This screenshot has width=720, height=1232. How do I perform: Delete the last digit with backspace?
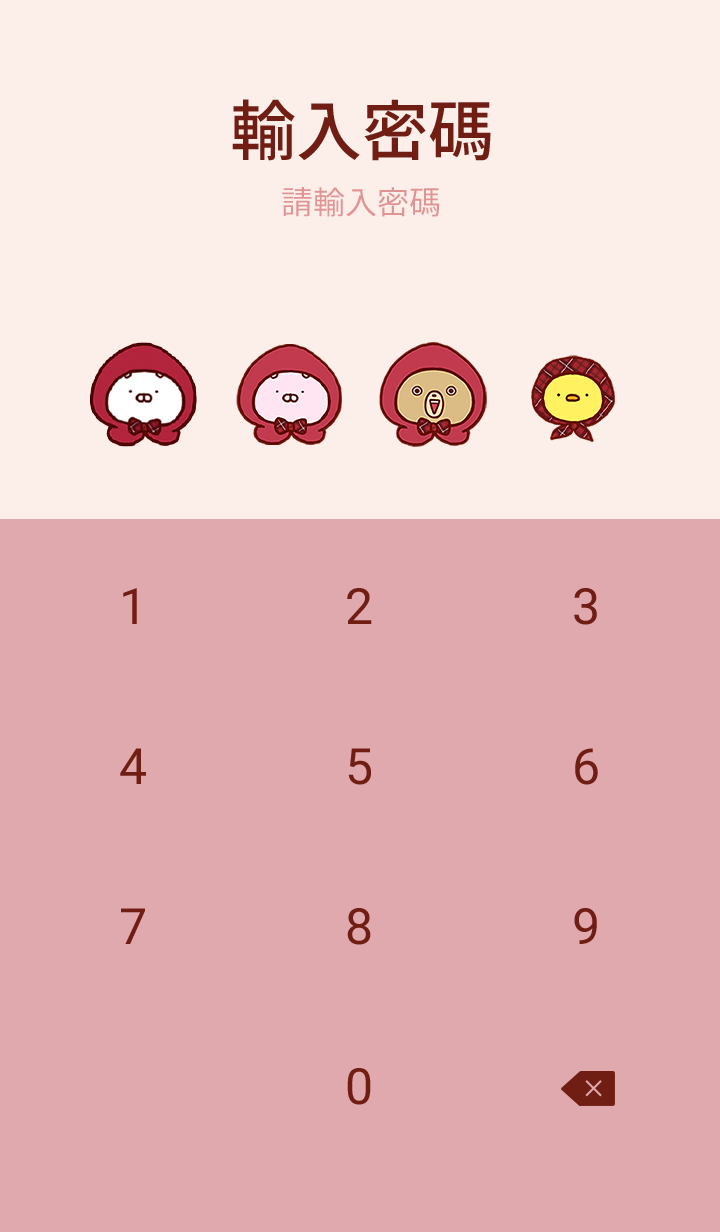(588, 1088)
